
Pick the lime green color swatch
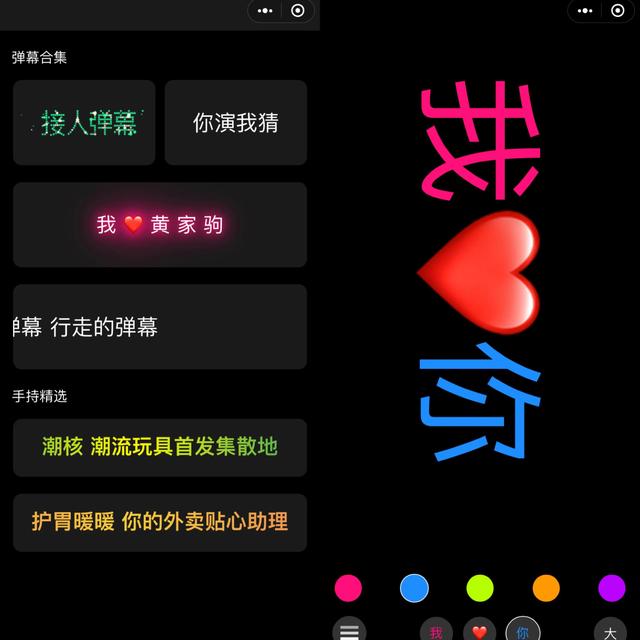(480, 588)
